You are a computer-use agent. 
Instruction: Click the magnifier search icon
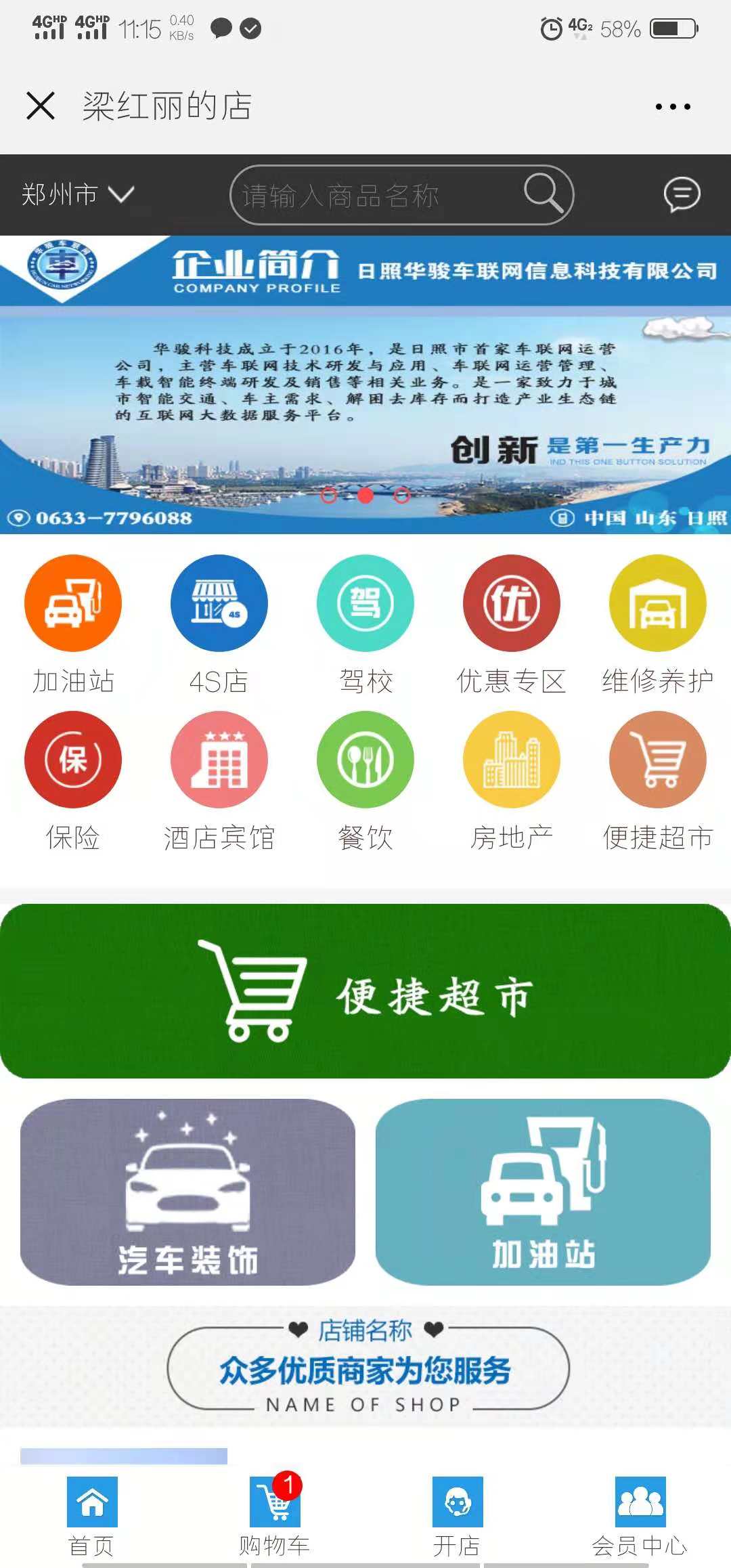coord(545,194)
